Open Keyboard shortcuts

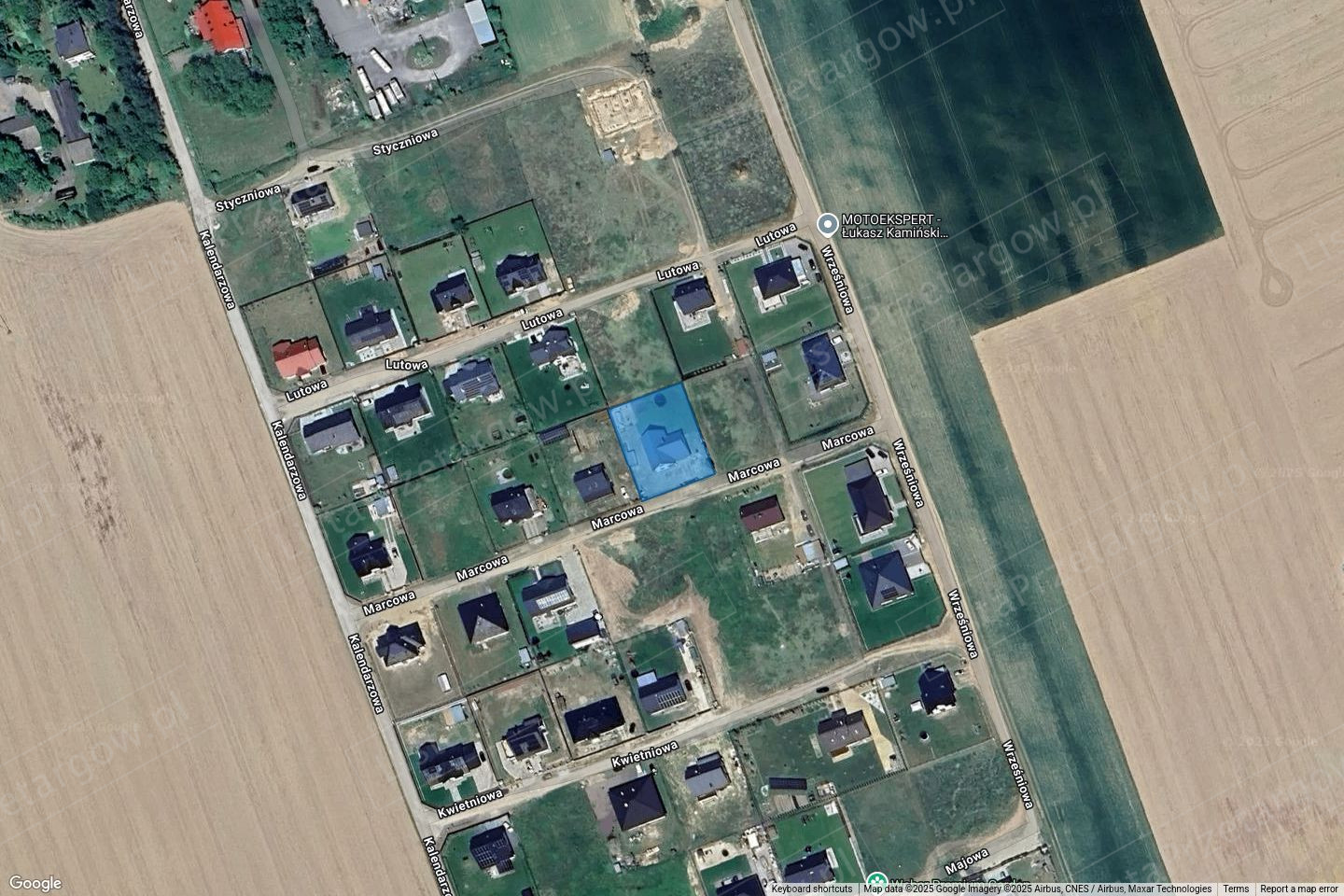point(811,889)
